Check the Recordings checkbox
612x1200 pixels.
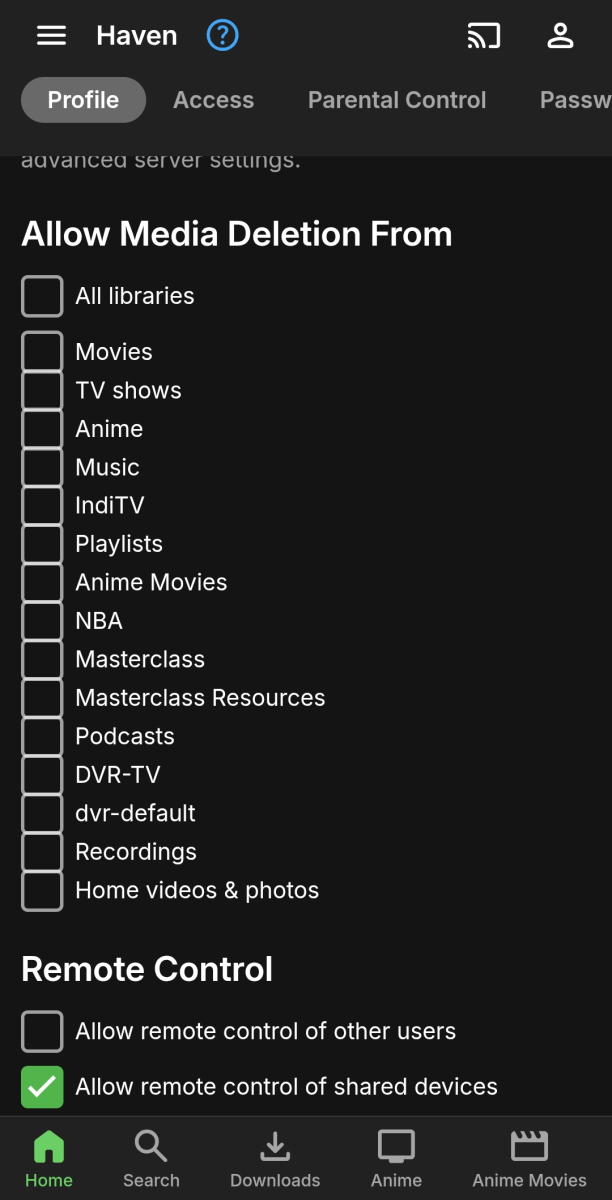pos(42,852)
